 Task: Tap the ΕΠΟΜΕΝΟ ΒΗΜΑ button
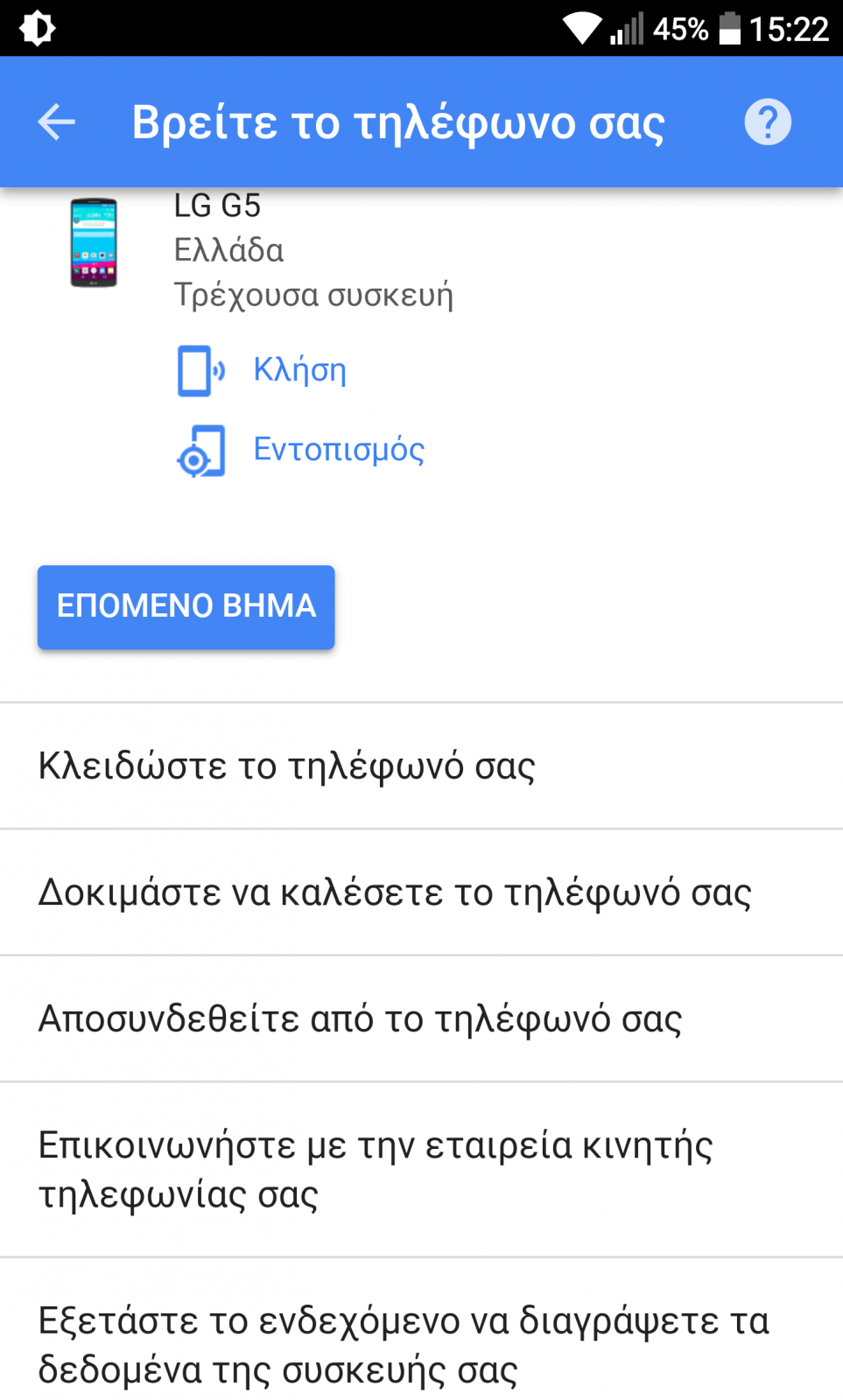[x=186, y=606]
